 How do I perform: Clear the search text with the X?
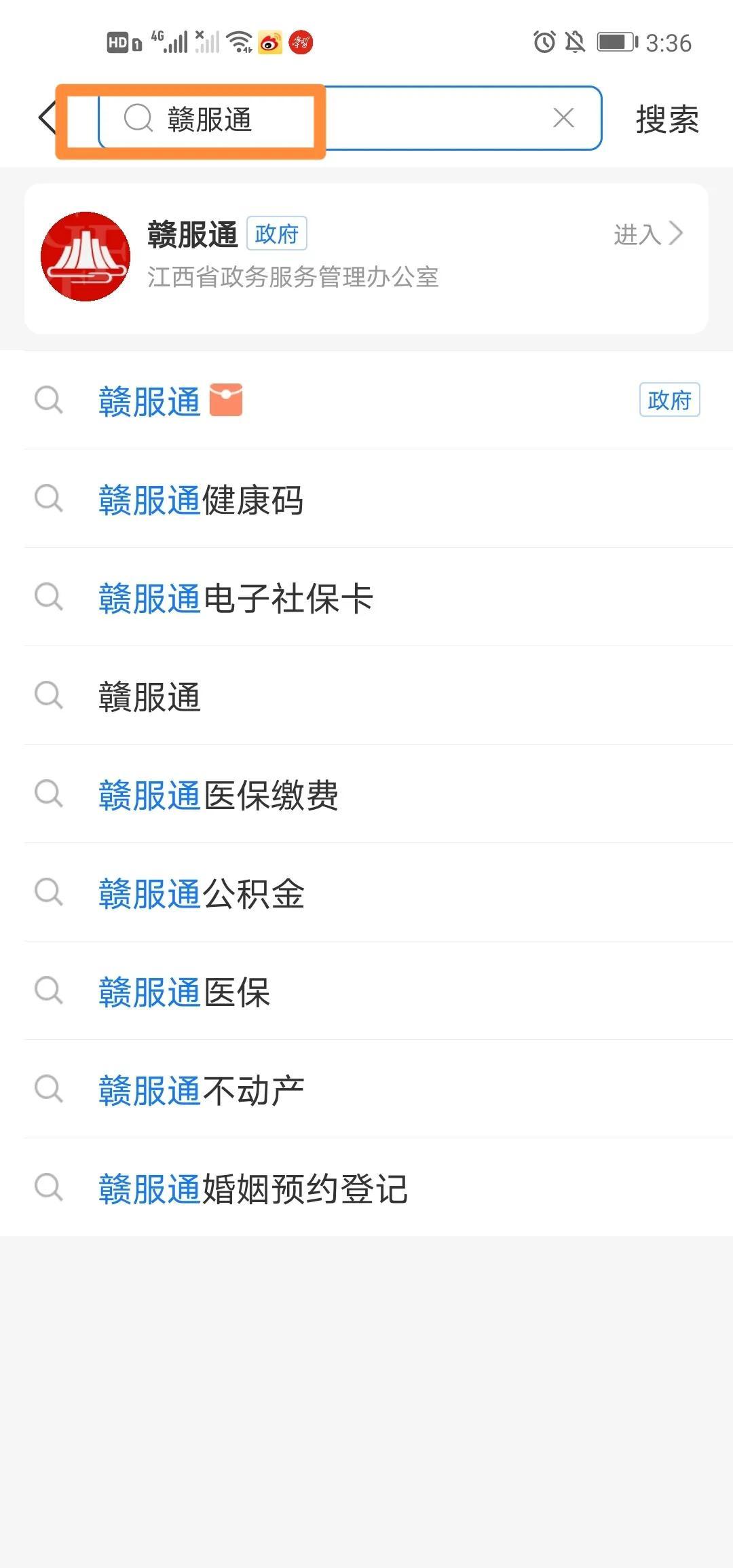(x=563, y=119)
